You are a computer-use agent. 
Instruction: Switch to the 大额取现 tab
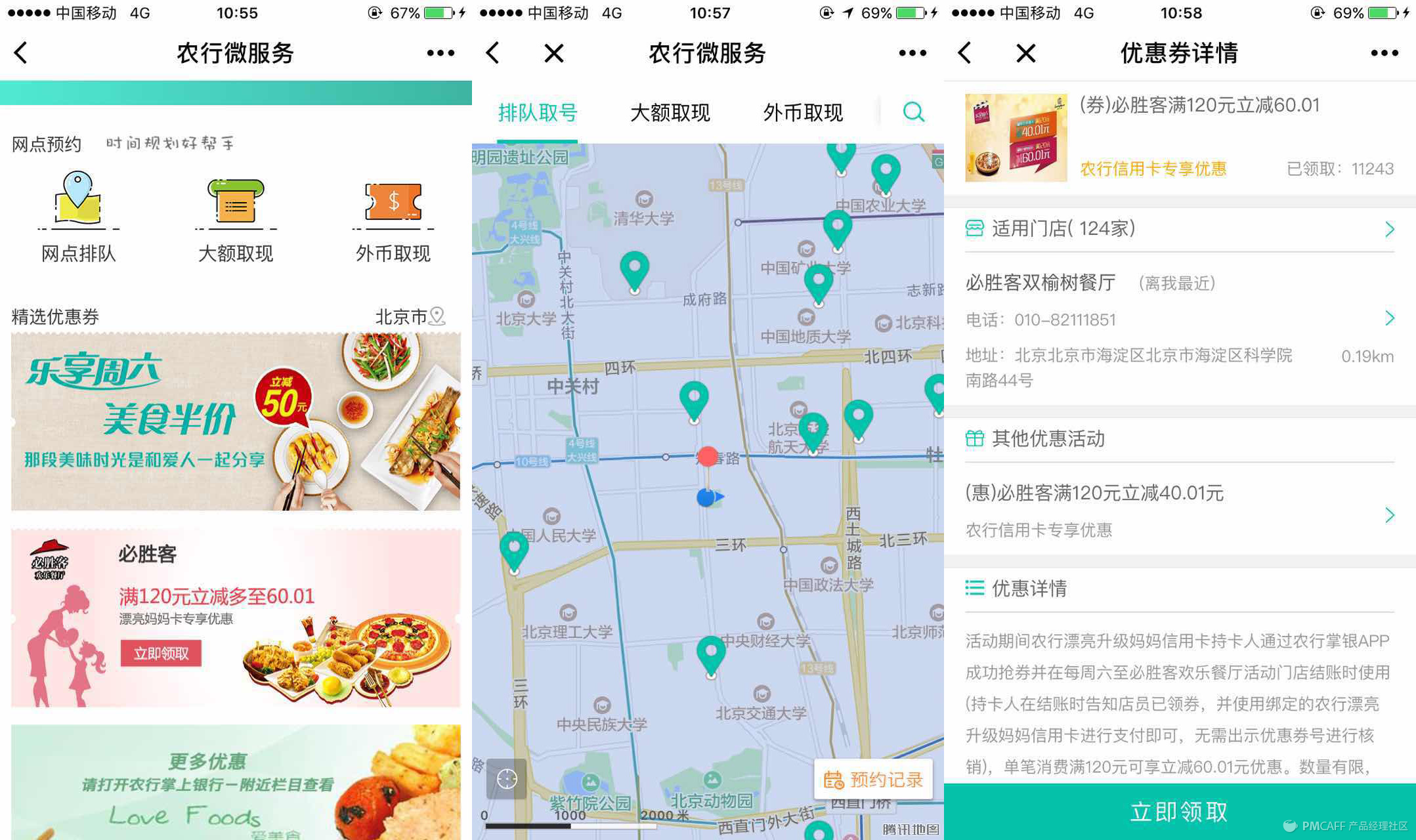click(x=670, y=113)
